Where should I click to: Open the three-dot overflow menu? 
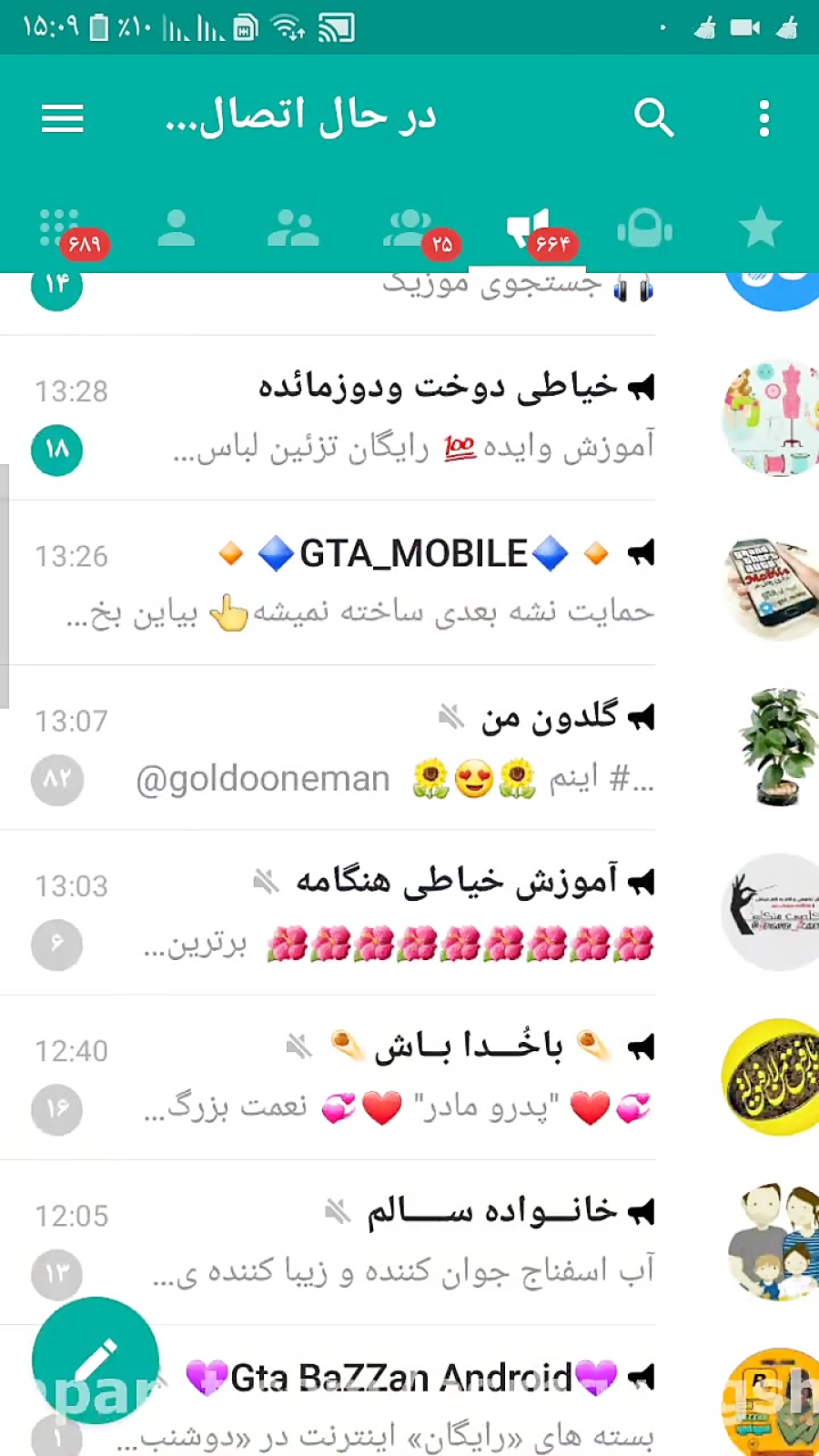pos(763,118)
